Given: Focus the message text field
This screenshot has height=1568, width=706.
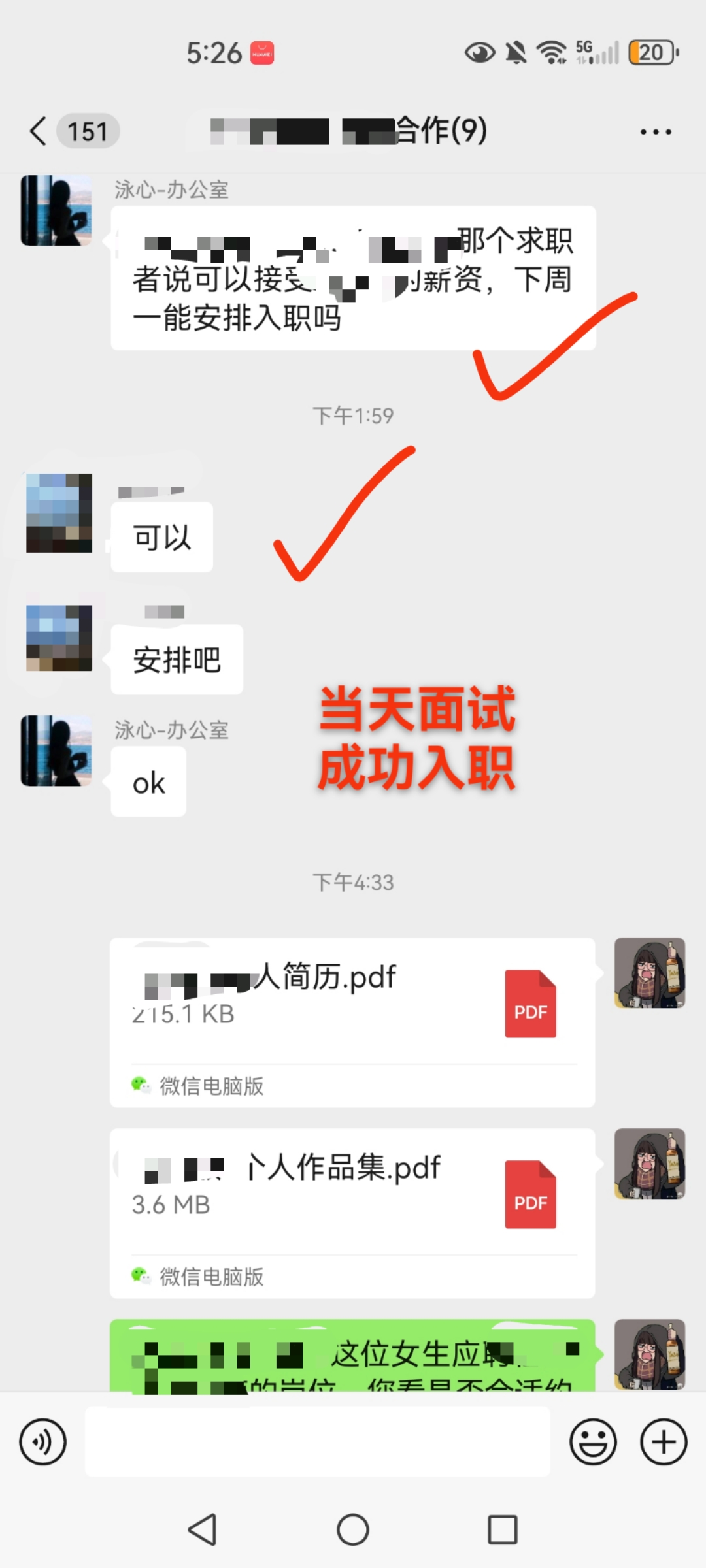Looking at the screenshot, I should point(317,1441).
